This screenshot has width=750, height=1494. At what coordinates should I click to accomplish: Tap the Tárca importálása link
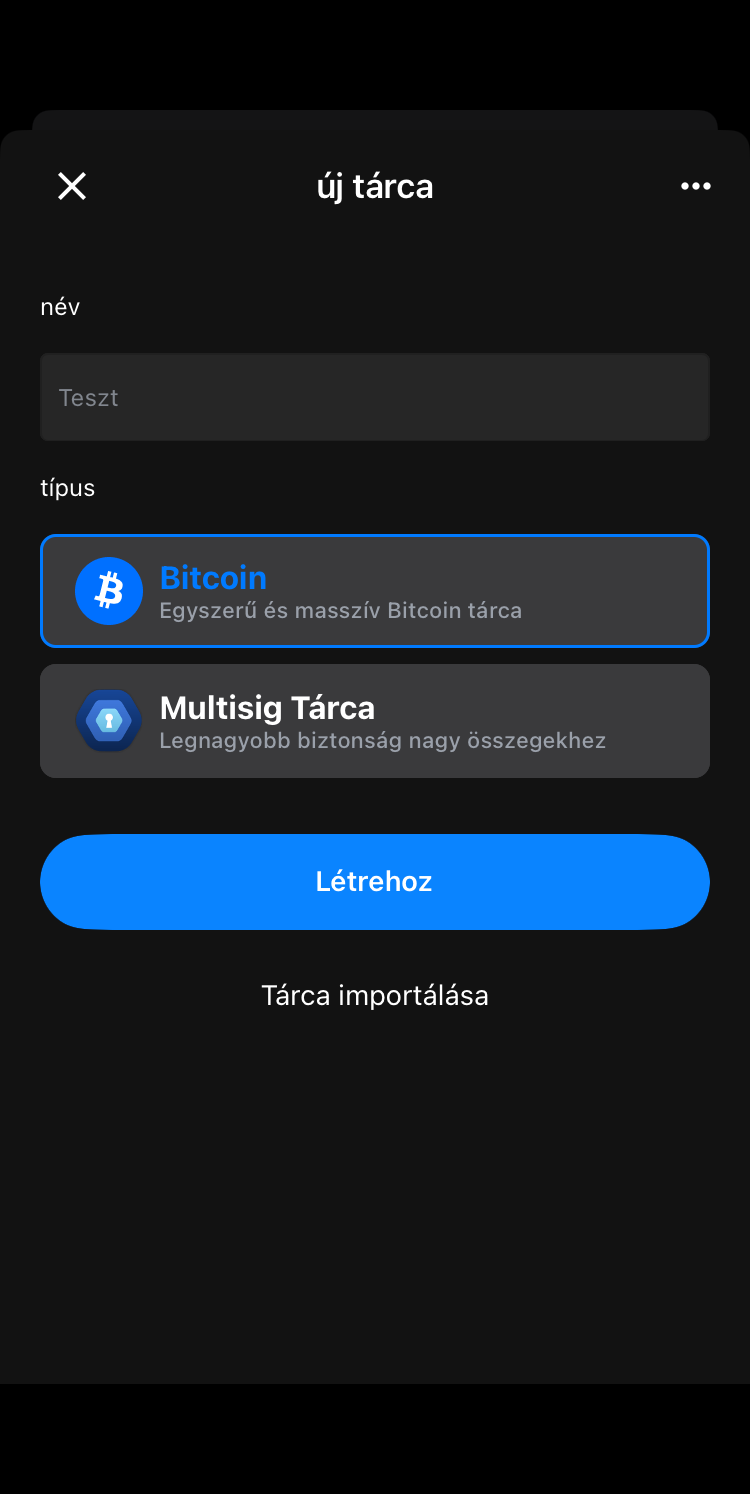click(x=375, y=995)
